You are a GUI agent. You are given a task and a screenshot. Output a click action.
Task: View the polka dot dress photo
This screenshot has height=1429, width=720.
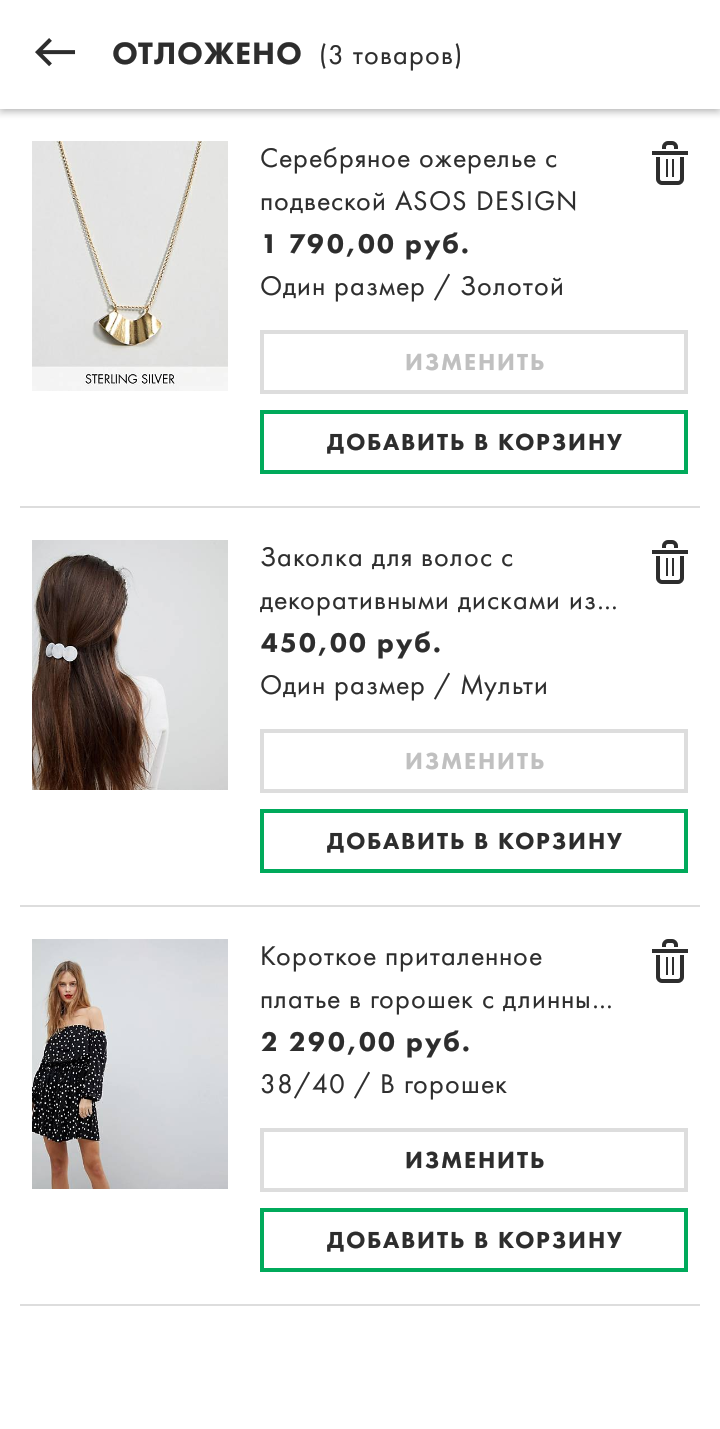tap(130, 1064)
